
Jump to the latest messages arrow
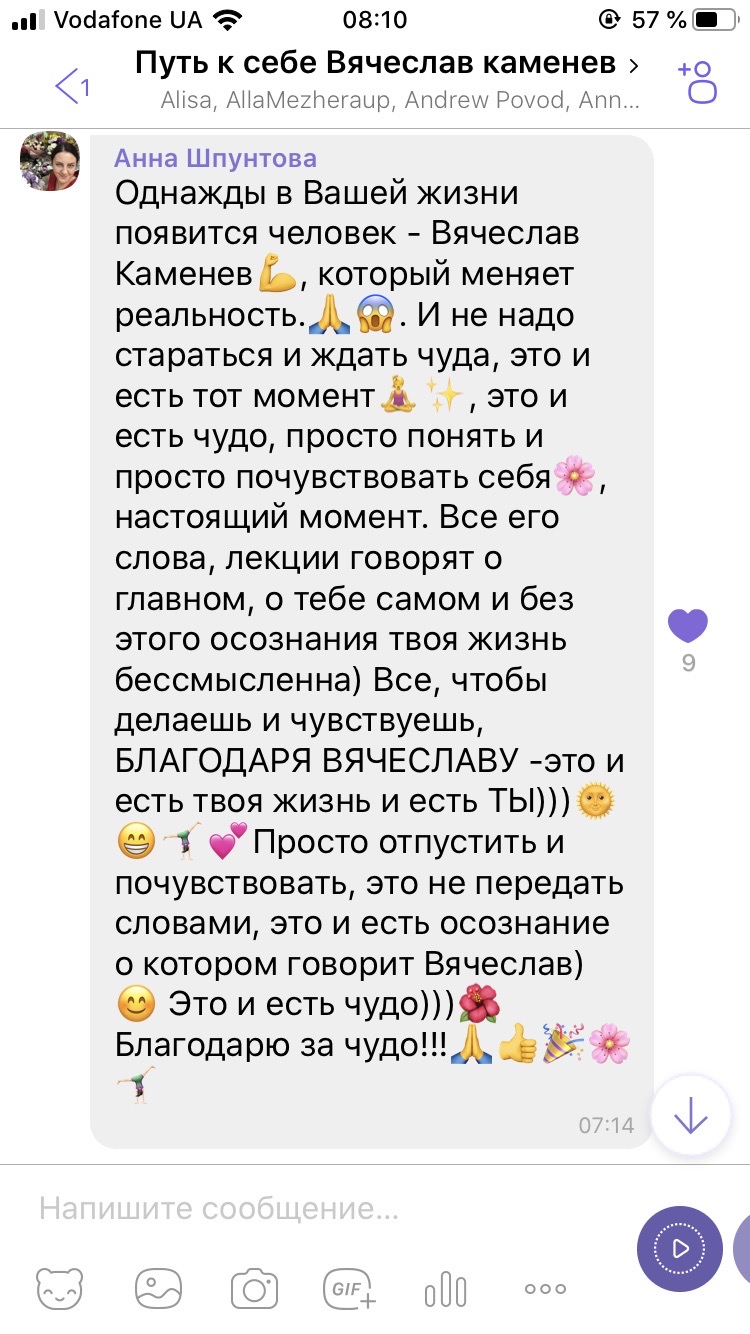coord(691,1115)
